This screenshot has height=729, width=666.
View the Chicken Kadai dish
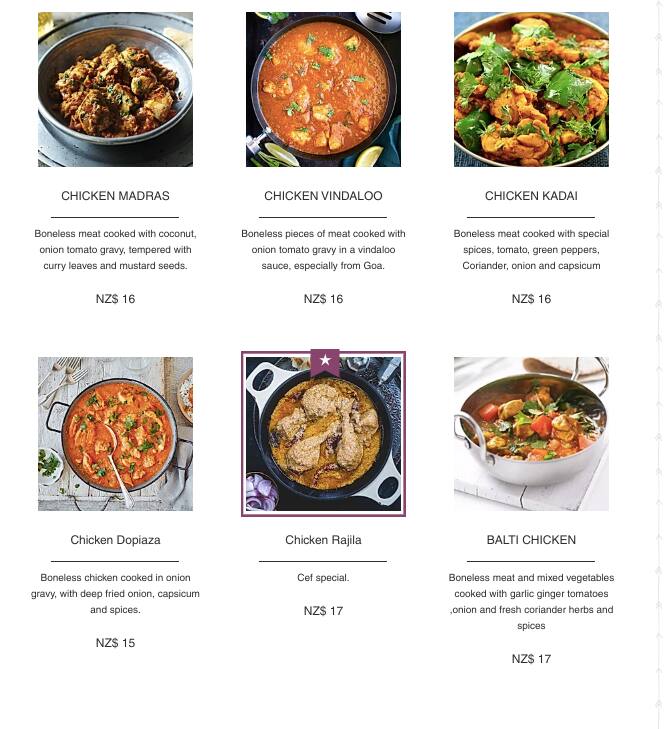tap(531, 90)
